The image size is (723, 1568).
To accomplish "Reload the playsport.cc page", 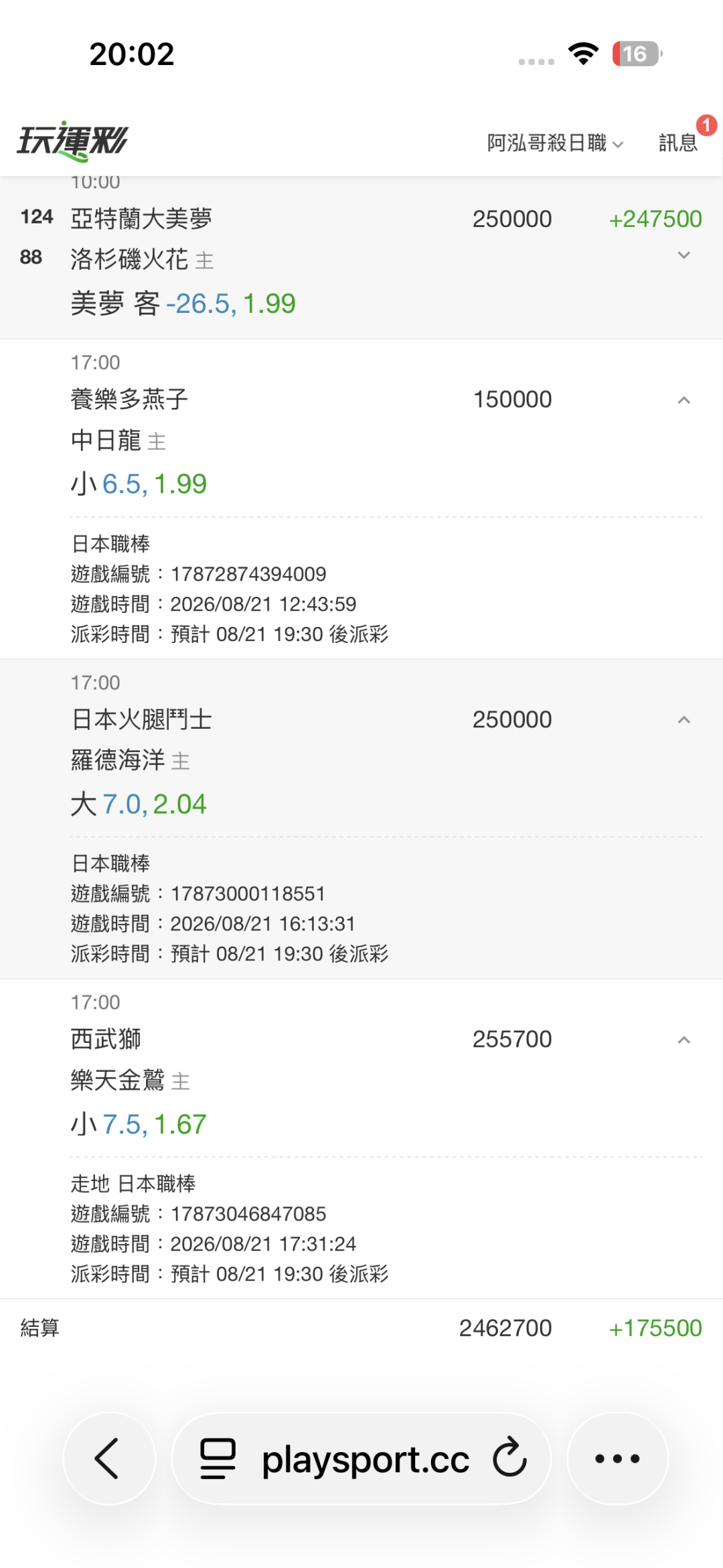I will coord(509,1458).
